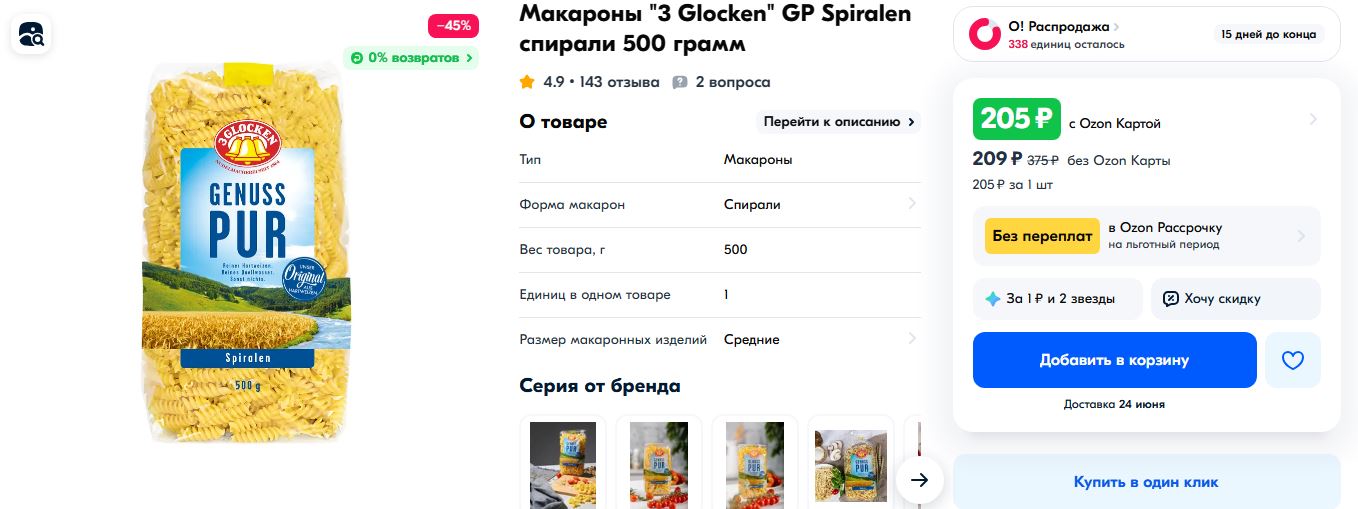Open the 2 вопроса questions link

click(x=731, y=82)
